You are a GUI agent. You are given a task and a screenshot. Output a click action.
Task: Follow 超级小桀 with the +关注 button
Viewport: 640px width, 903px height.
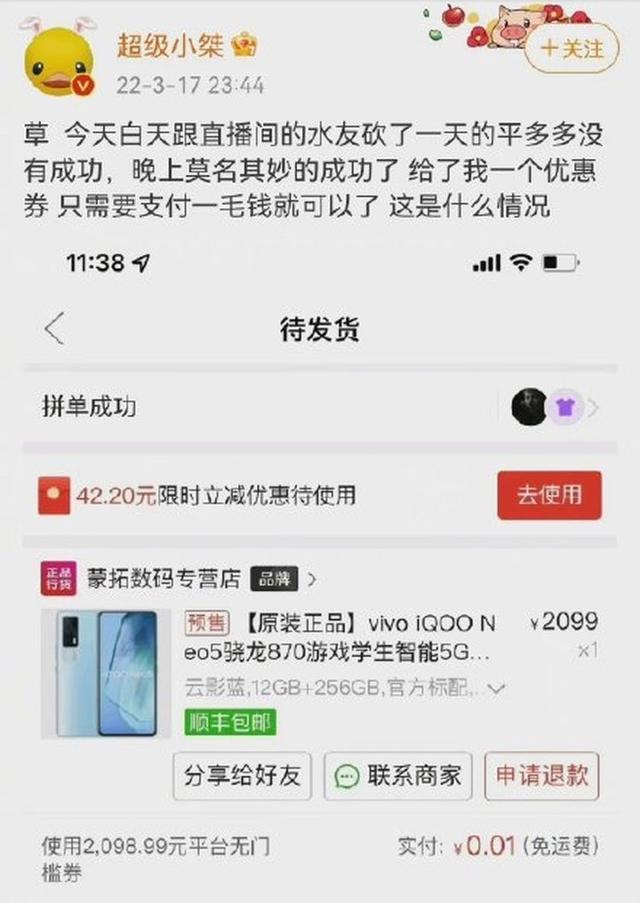pyautogui.click(x=572, y=47)
